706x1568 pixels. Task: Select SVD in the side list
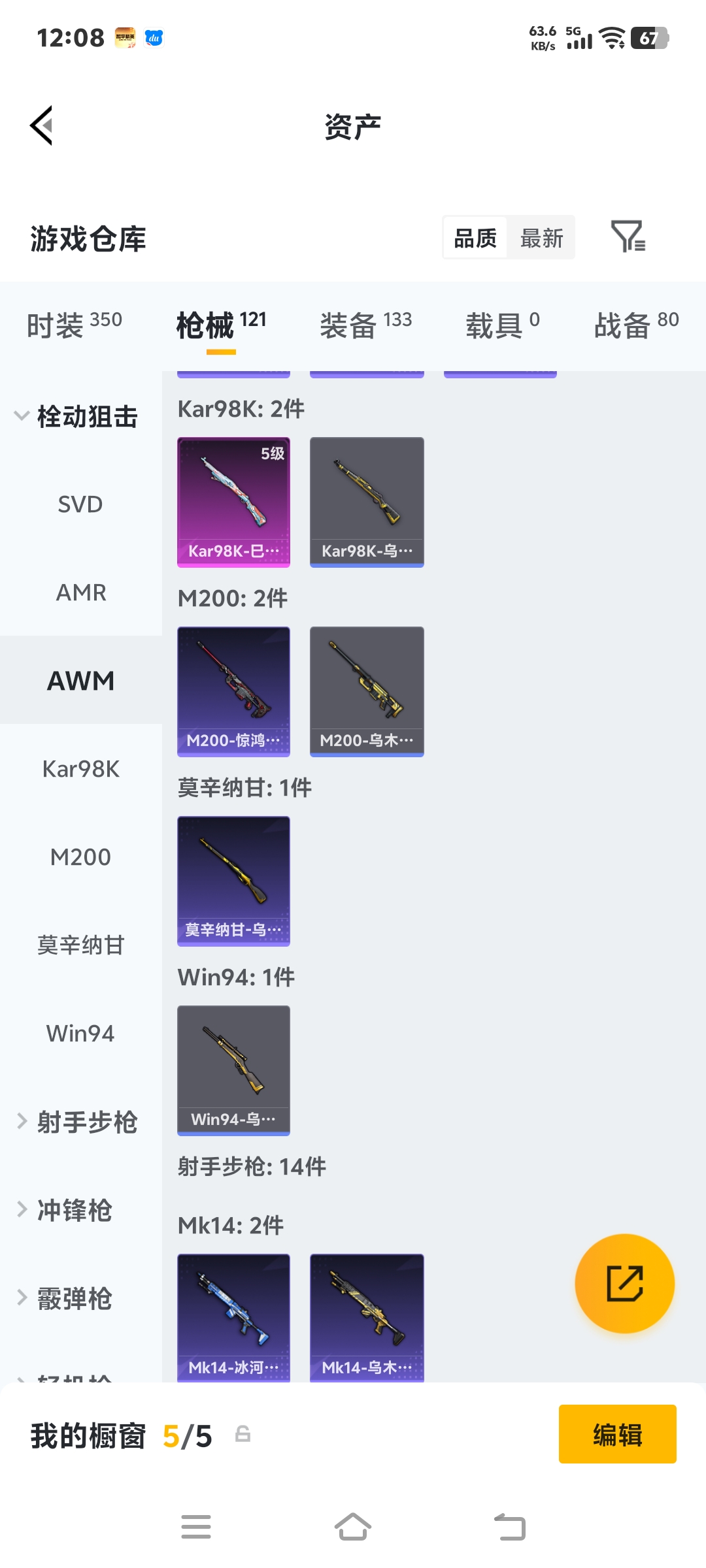tap(80, 504)
